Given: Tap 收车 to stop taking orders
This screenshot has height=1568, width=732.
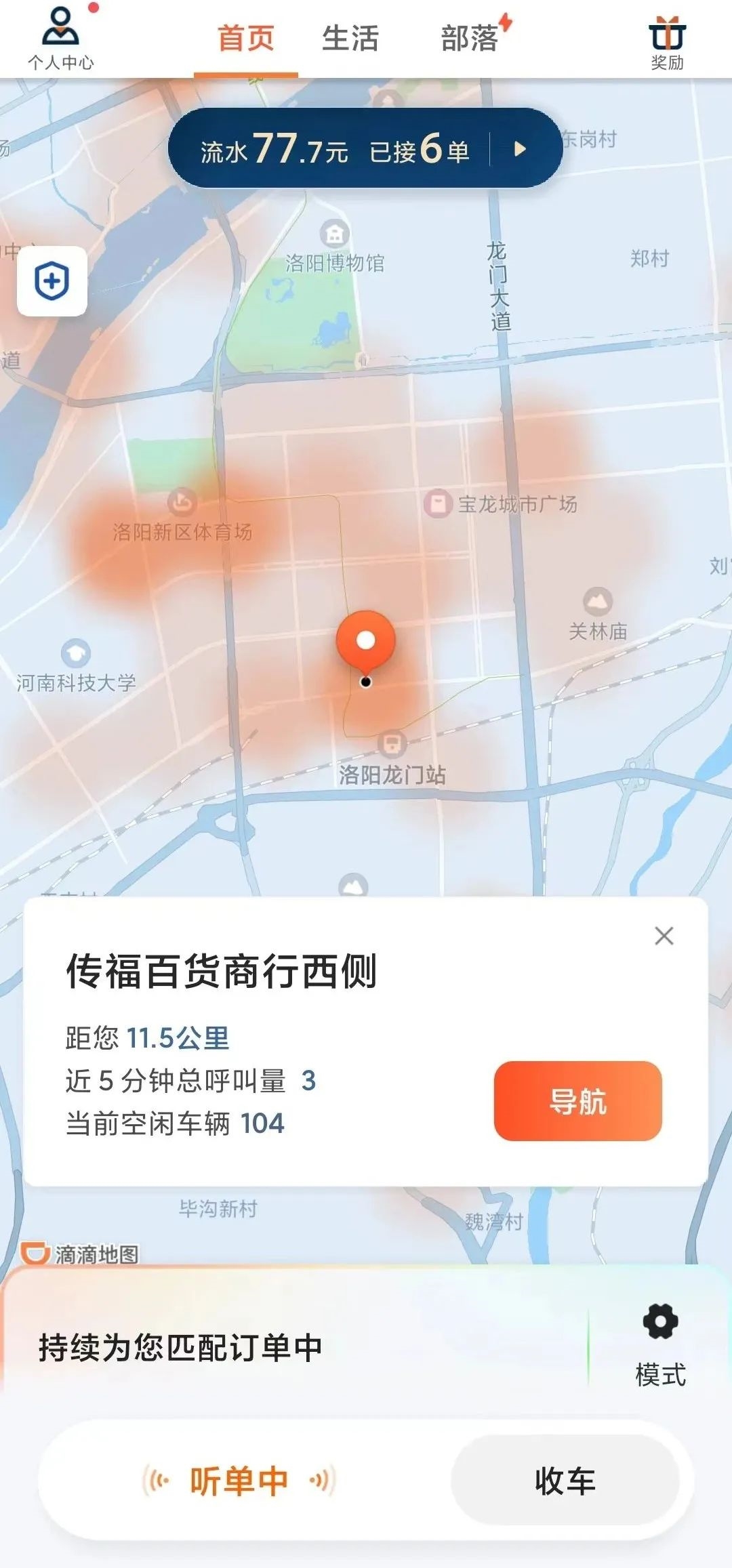Looking at the screenshot, I should (x=565, y=1481).
